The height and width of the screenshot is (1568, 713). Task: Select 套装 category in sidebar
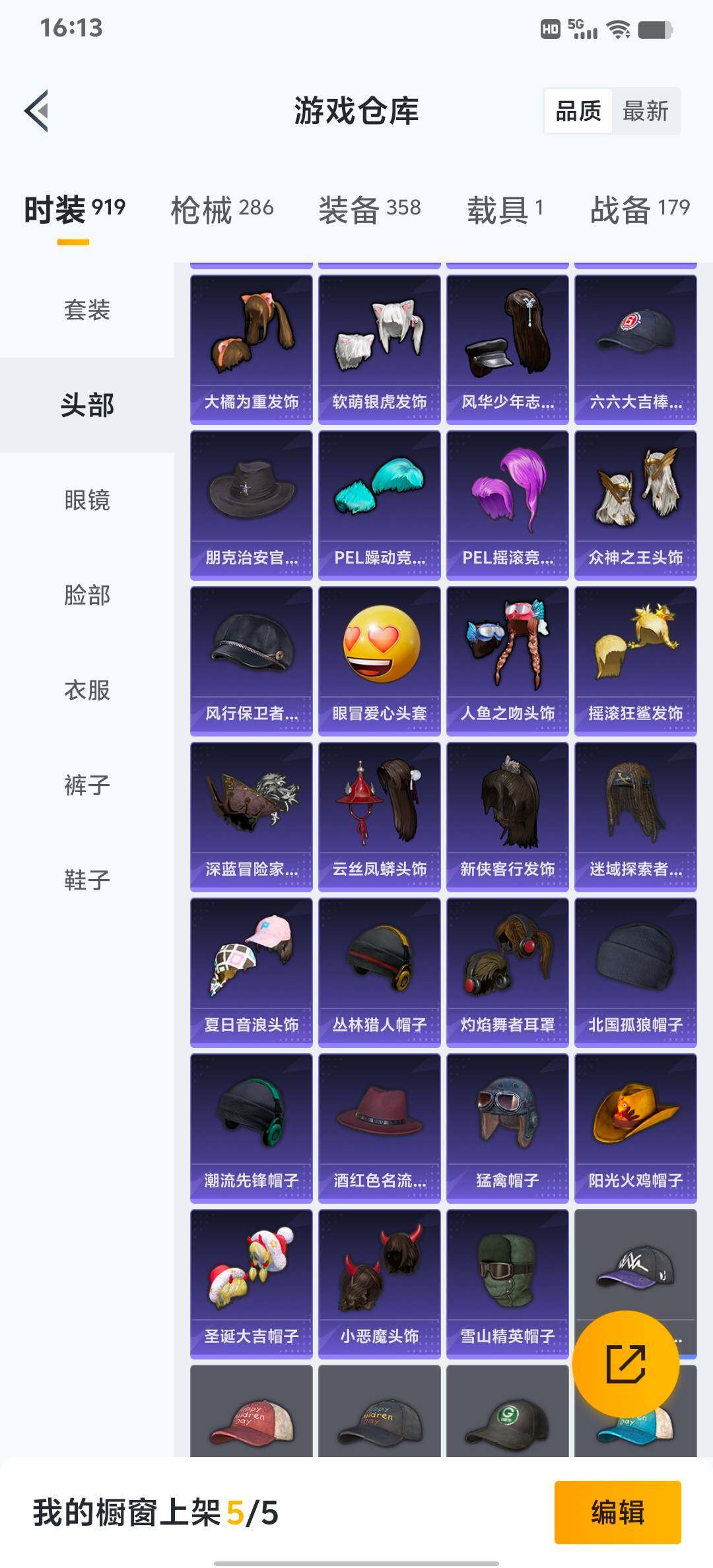point(86,311)
